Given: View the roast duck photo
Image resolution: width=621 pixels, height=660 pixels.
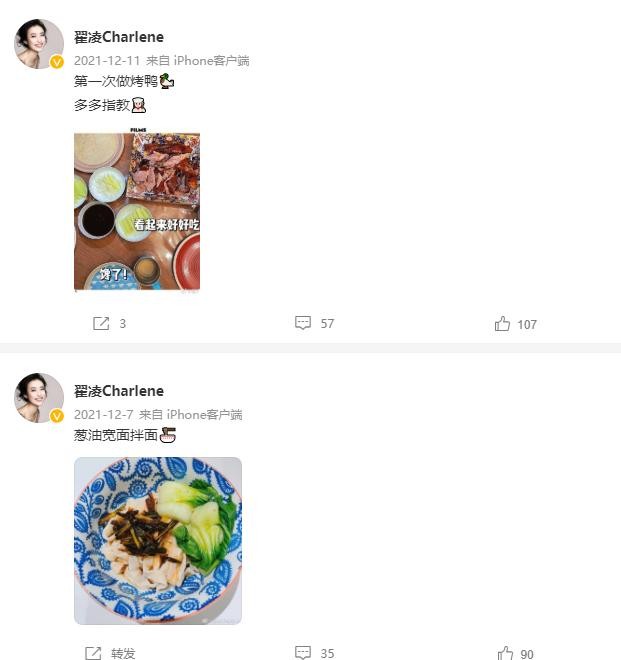Looking at the screenshot, I should 137,211.
